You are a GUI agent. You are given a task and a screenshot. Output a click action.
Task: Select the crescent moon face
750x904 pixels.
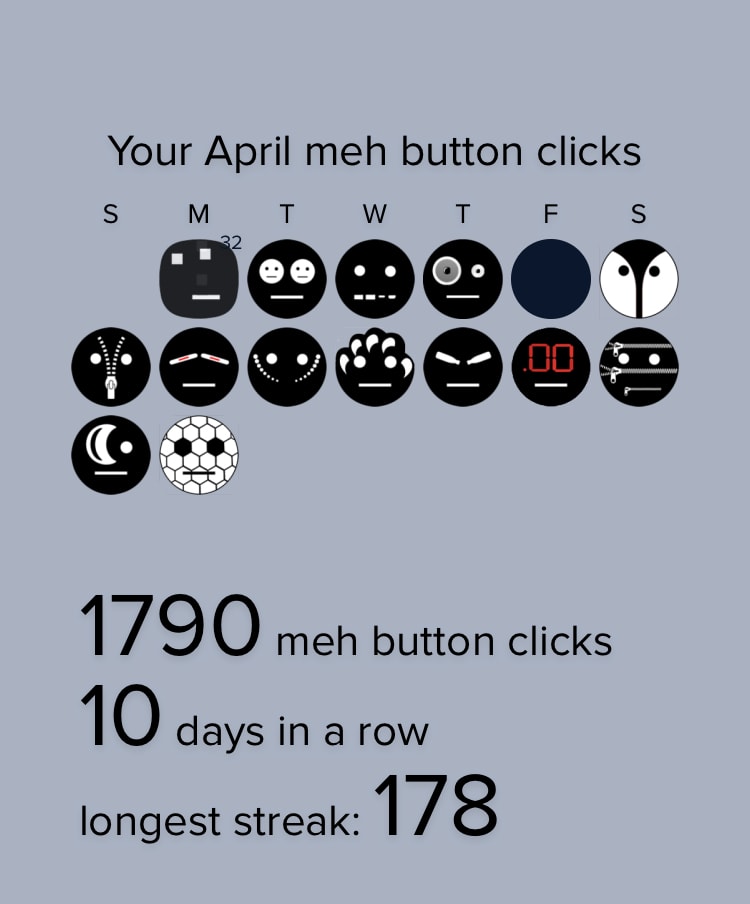(111, 455)
